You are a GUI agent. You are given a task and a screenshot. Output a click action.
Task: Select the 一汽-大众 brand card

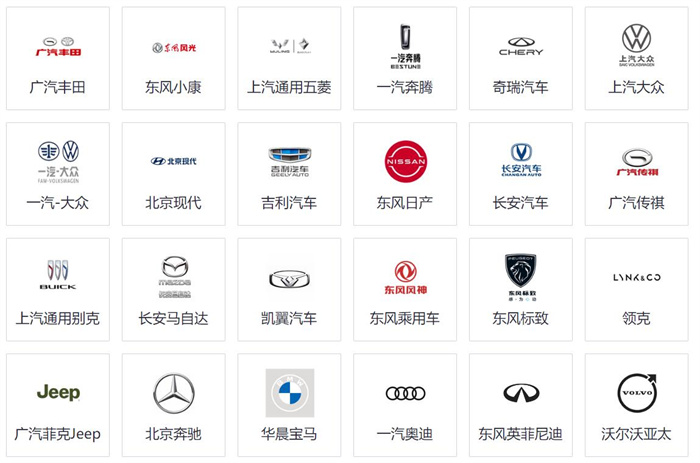tap(58, 174)
